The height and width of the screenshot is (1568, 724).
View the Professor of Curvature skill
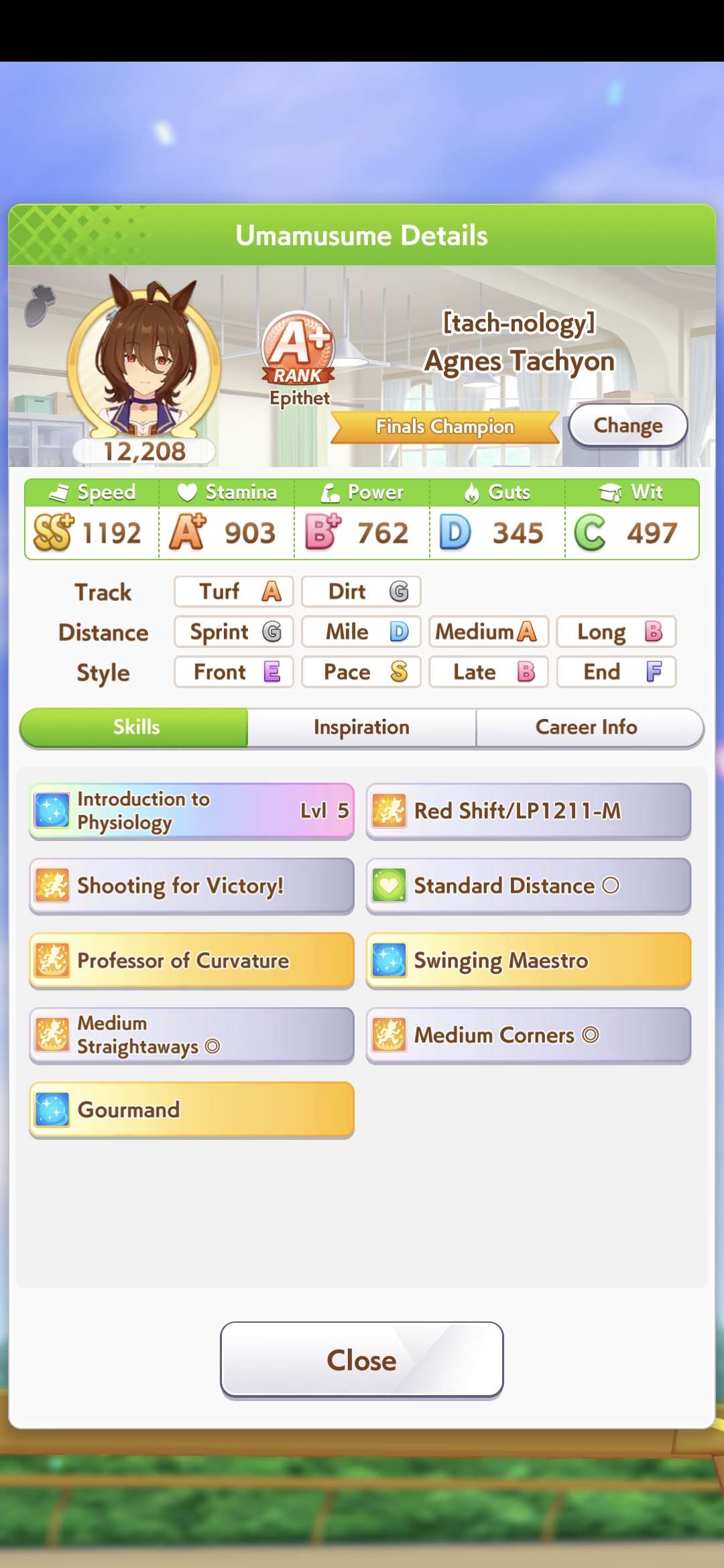pyautogui.click(x=192, y=961)
